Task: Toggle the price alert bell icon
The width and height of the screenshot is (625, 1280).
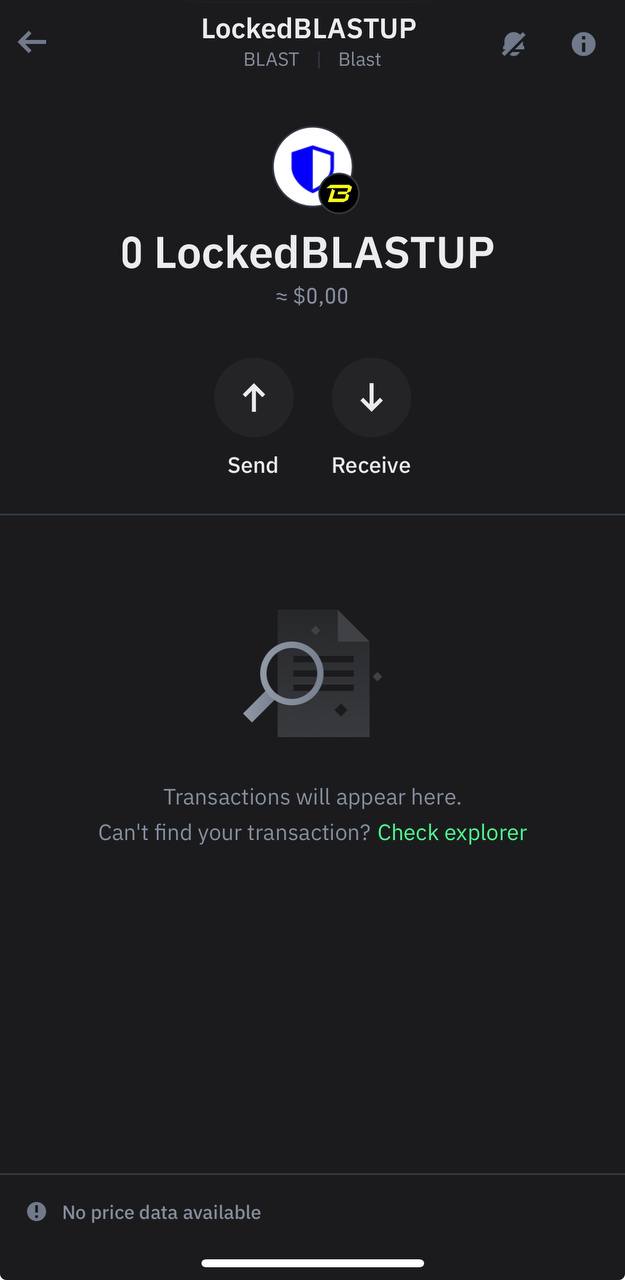Action: click(514, 44)
